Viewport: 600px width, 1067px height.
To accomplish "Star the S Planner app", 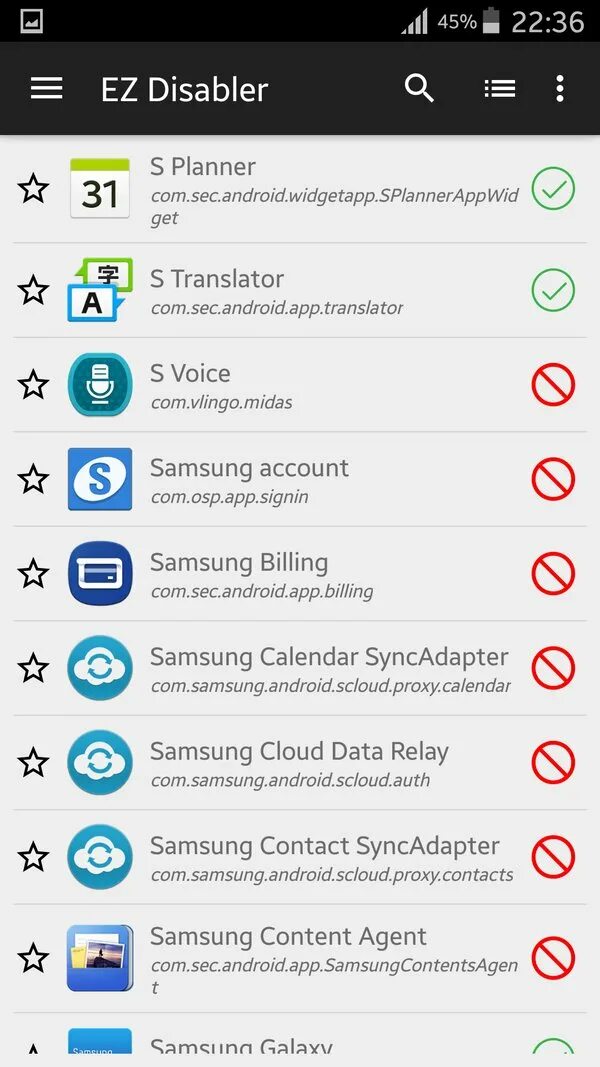I will 34,188.
